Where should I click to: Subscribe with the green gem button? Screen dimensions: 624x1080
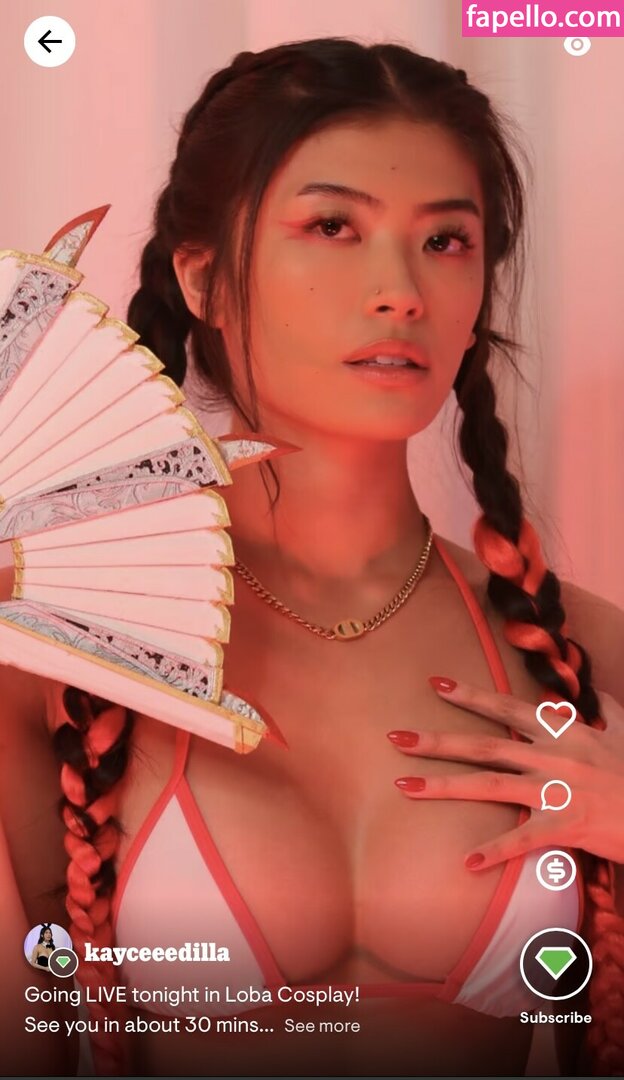click(556, 964)
